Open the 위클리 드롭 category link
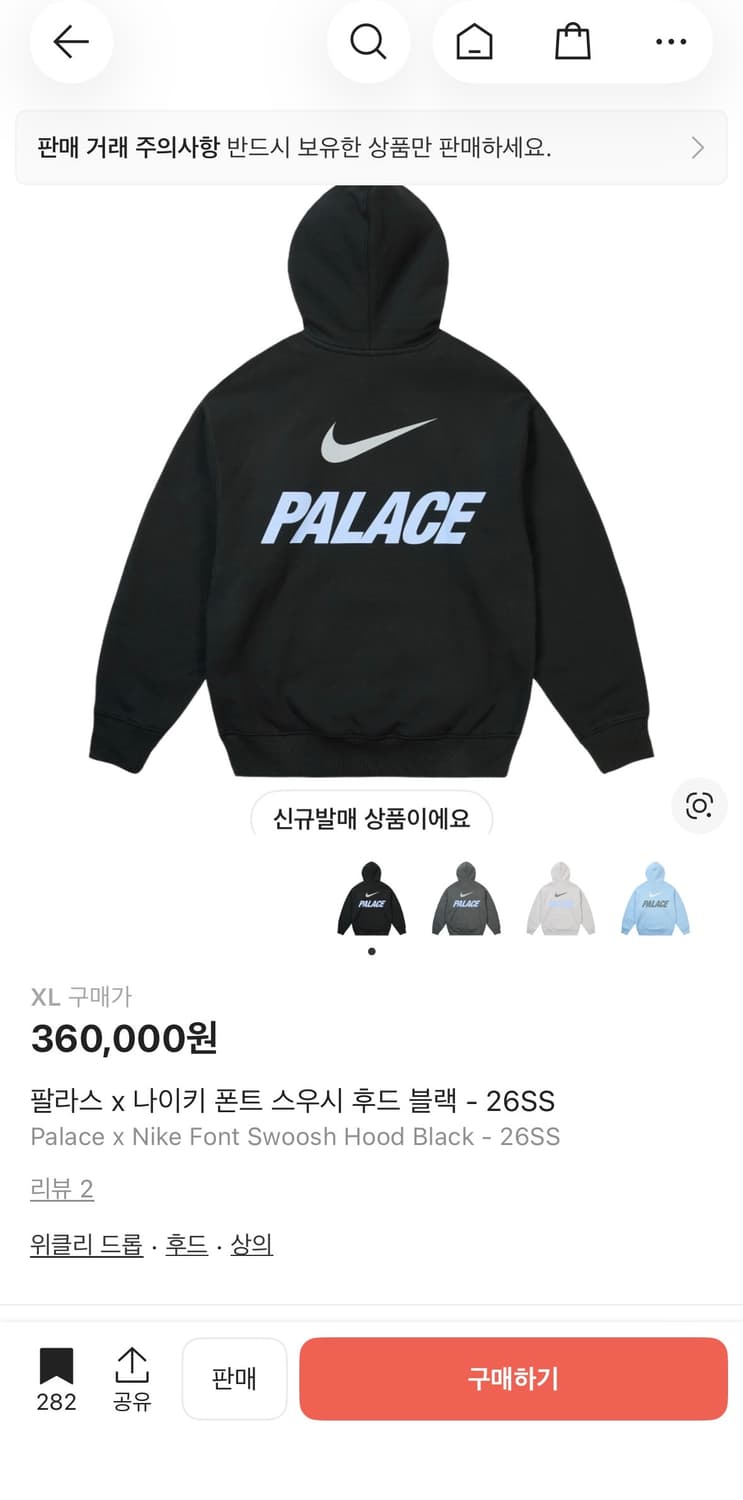Screen dimensions: 743x1500 click(x=86, y=1244)
